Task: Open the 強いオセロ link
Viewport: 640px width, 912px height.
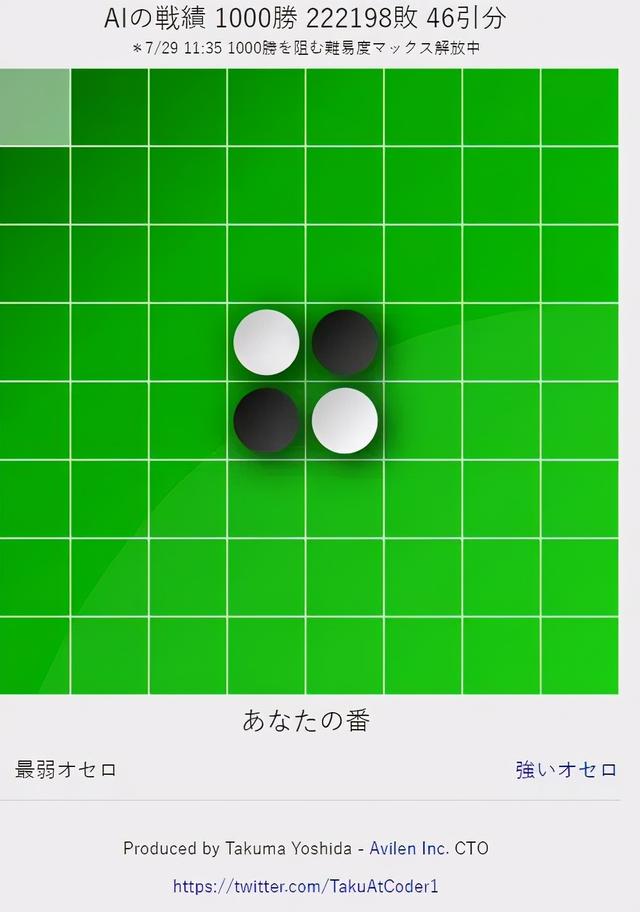Action: tap(566, 770)
